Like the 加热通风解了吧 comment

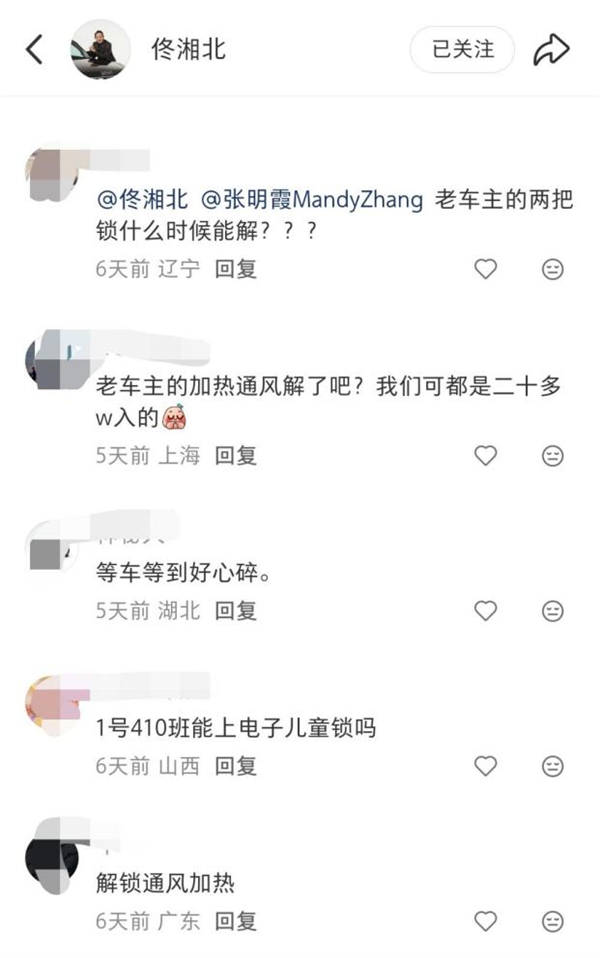click(x=485, y=456)
